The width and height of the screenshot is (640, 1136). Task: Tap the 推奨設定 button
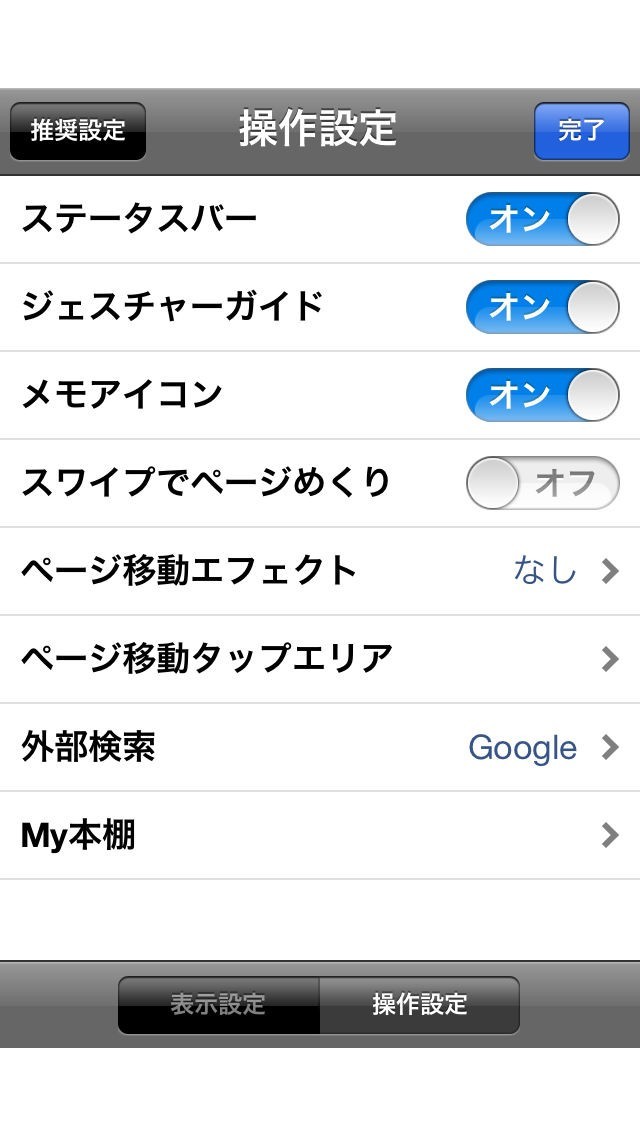pos(78,131)
